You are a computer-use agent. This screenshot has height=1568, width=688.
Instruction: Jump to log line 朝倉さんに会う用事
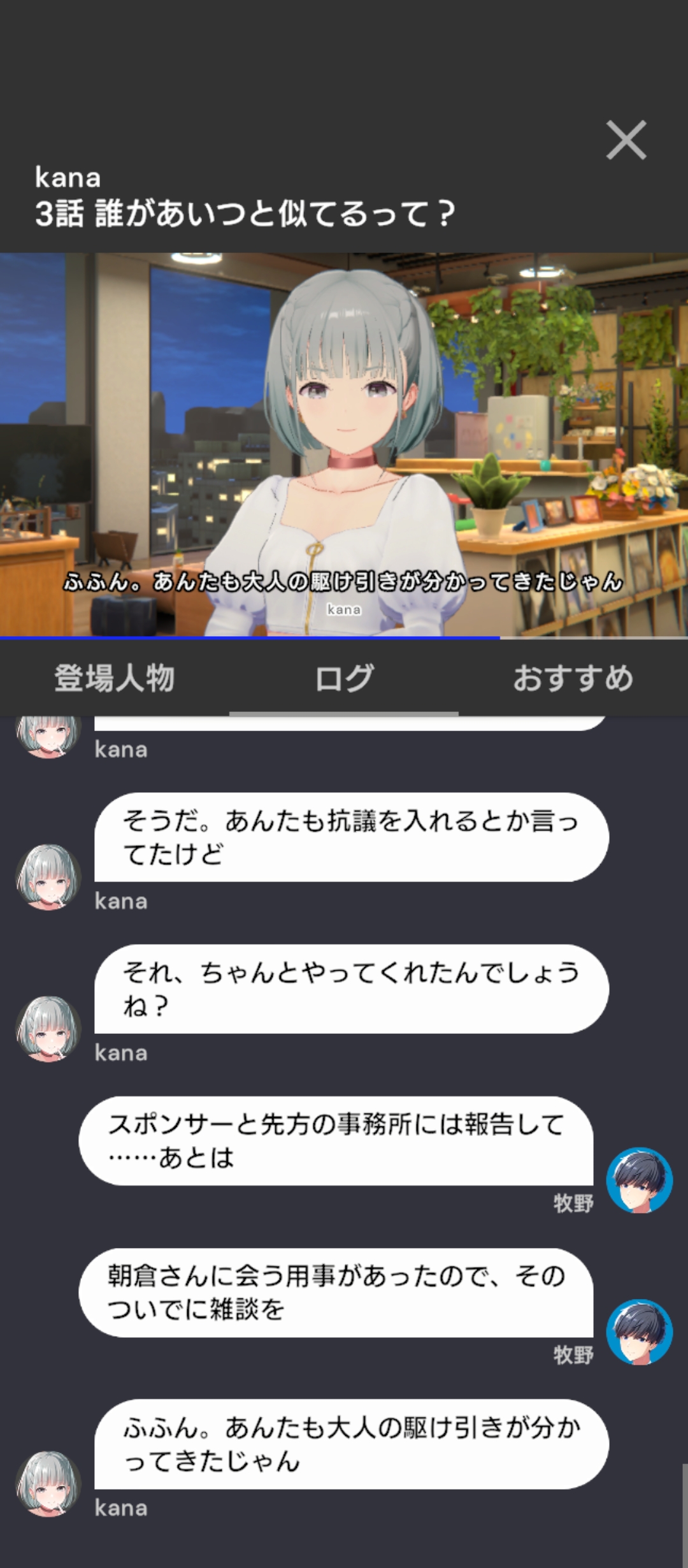click(336, 1292)
